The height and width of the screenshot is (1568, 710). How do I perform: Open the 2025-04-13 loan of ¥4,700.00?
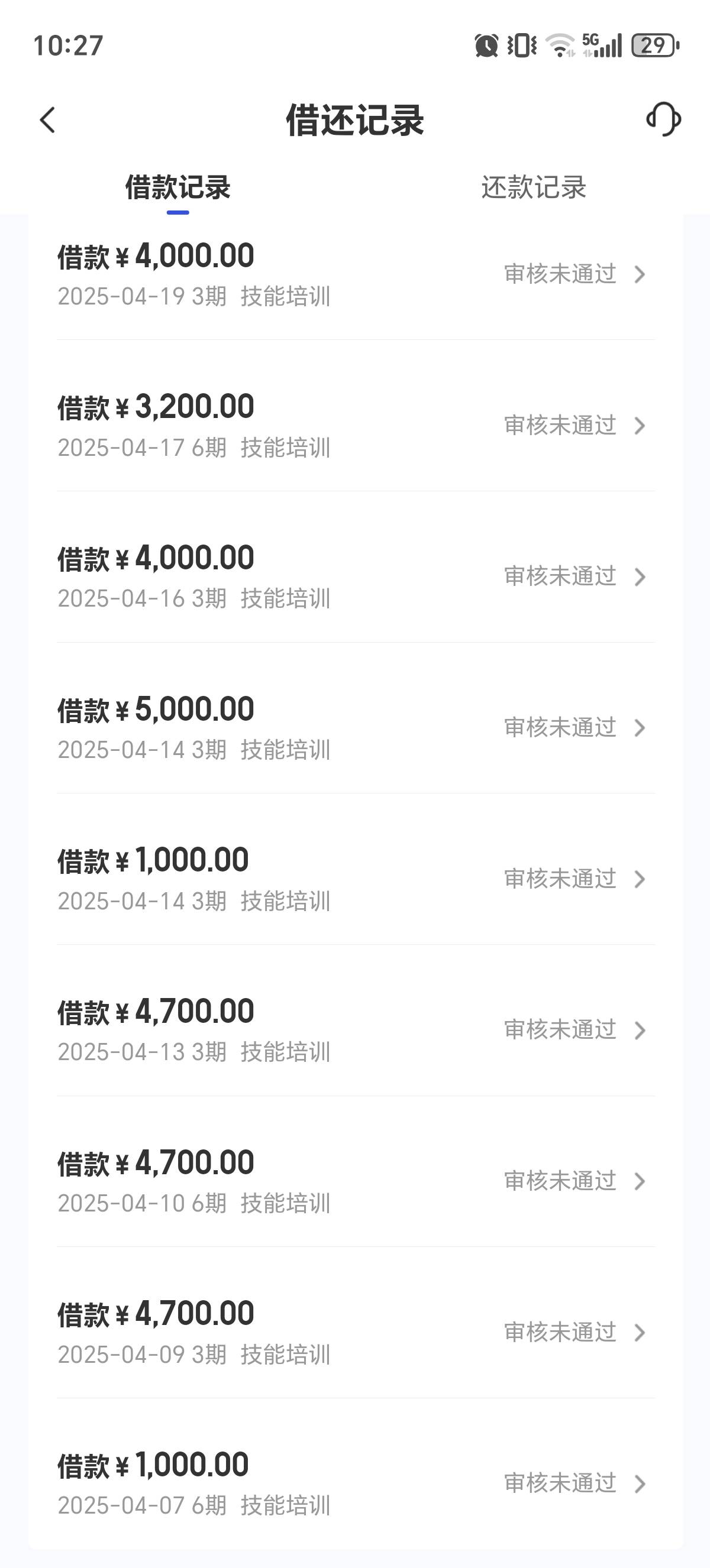(356, 1030)
